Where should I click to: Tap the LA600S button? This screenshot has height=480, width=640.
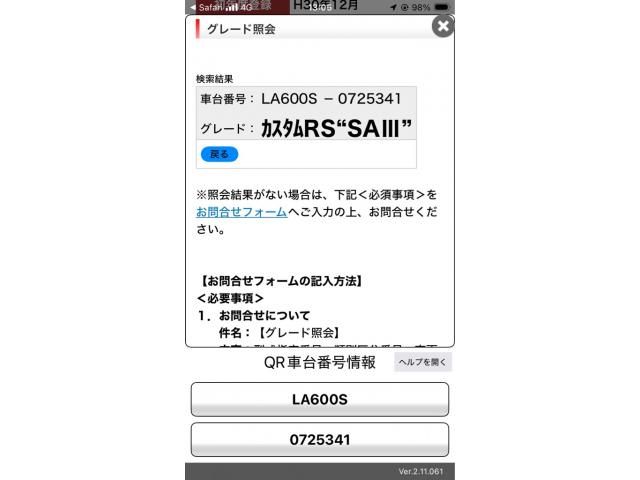(x=319, y=399)
